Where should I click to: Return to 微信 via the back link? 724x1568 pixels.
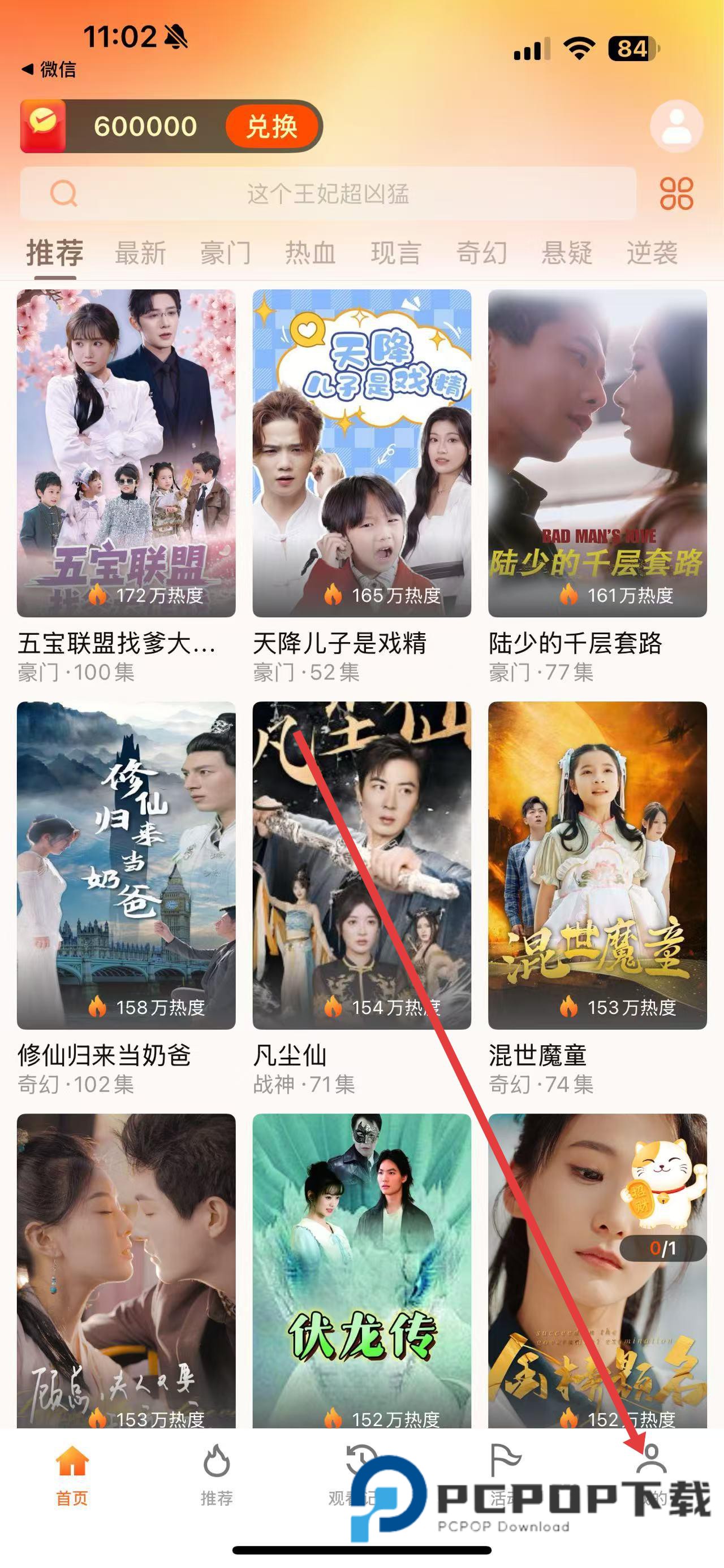pyautogui.click(x=49, y=70)
